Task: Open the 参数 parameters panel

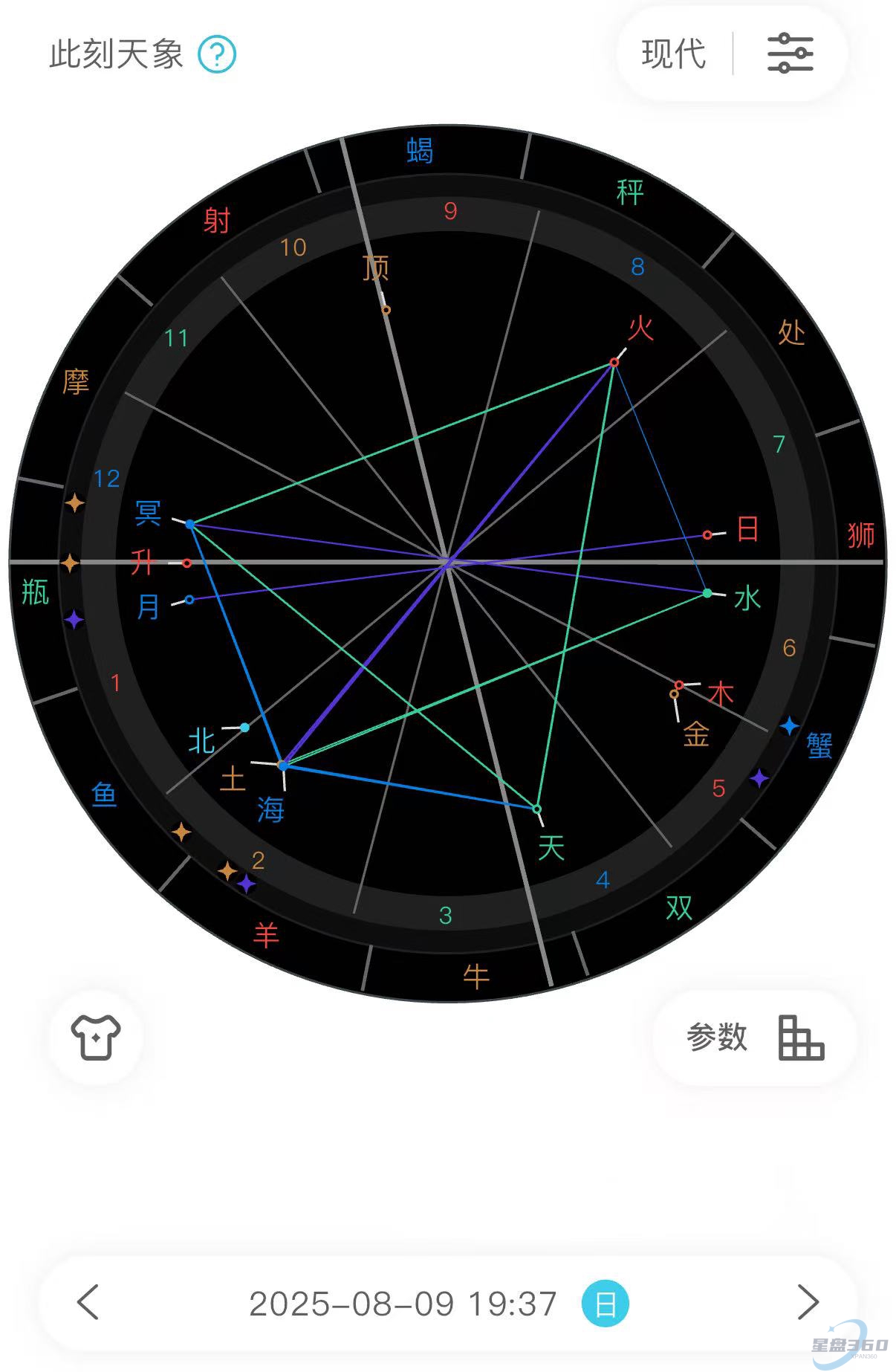Action: pyautogui.click(x=754, y=1037)
